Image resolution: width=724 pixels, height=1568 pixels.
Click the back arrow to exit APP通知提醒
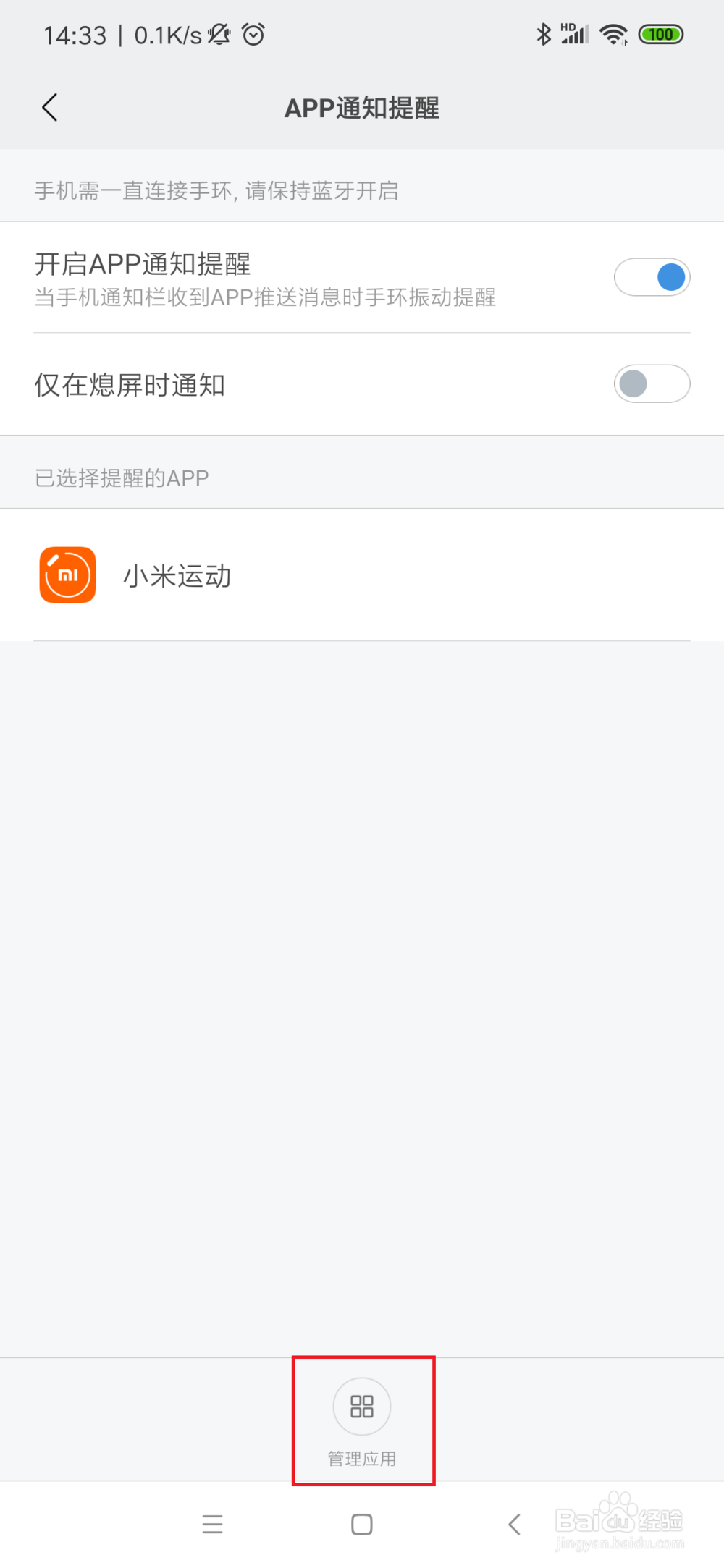(x=49, y=106)
